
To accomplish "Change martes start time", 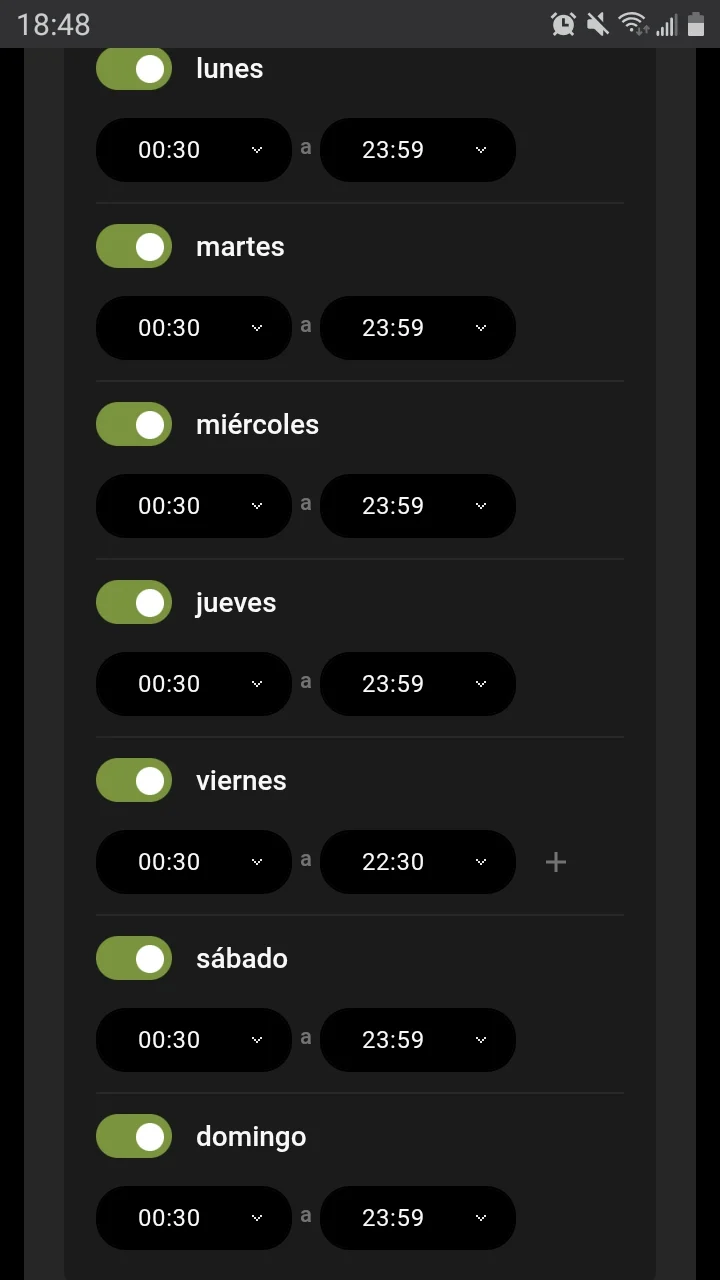I will [x=194, y=328].
